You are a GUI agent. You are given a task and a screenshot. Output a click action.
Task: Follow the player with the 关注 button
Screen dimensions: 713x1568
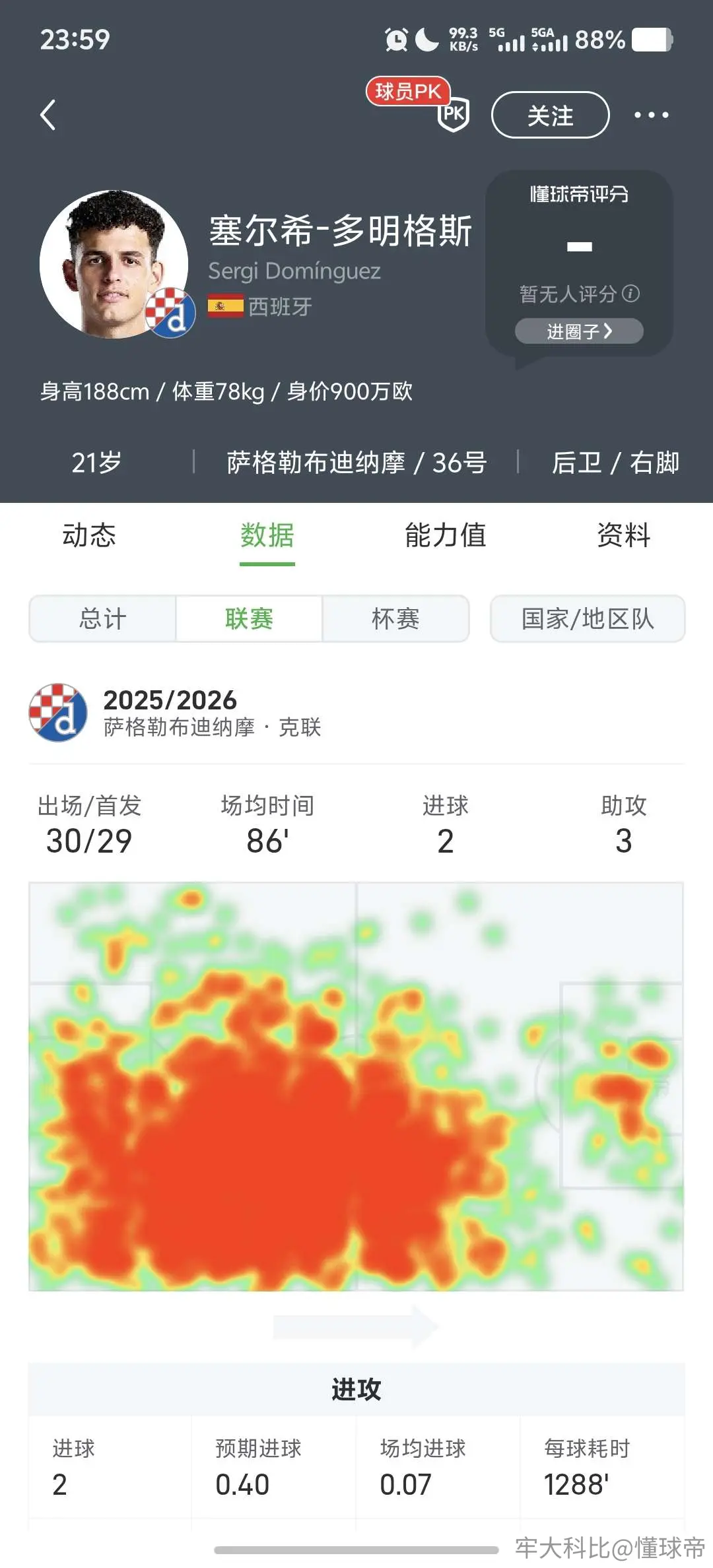click(x=550, y=115)
